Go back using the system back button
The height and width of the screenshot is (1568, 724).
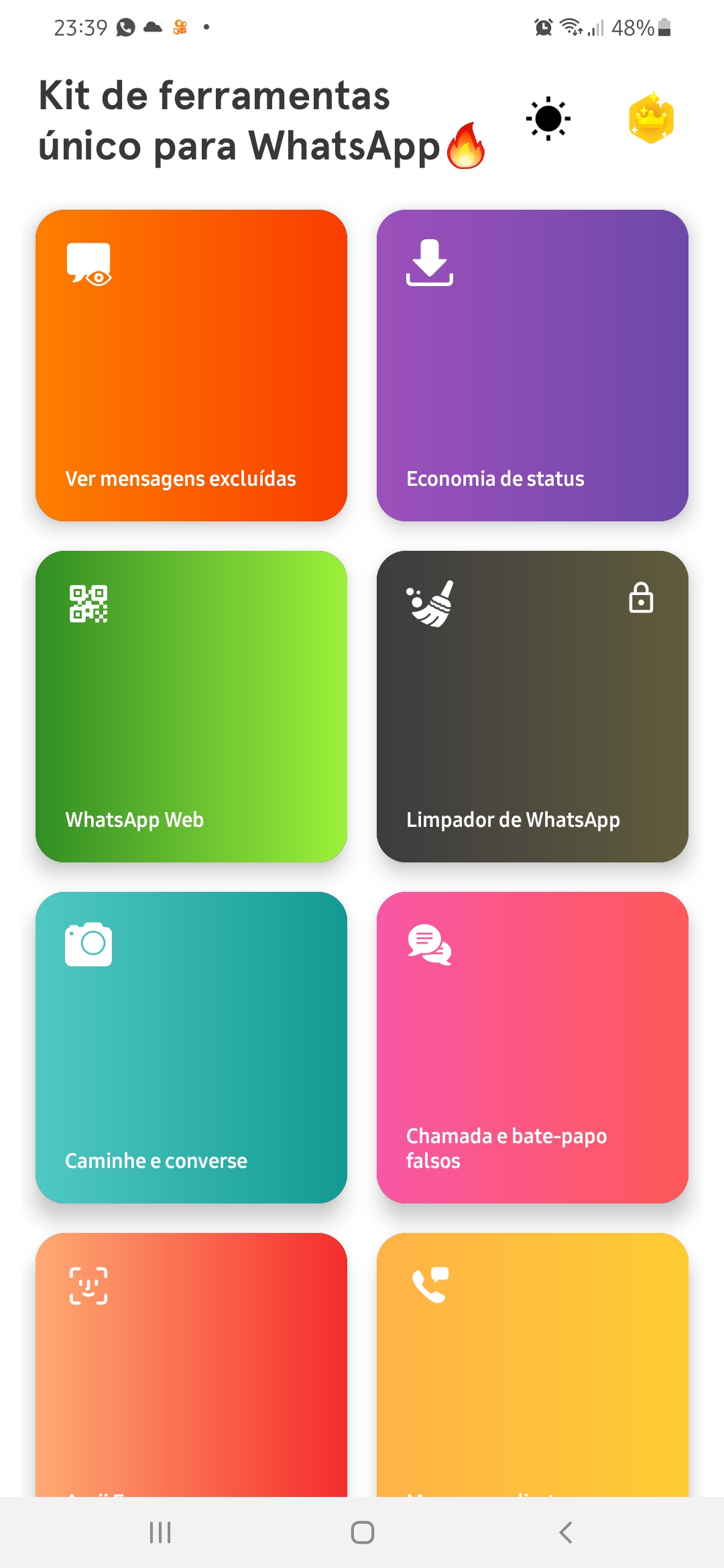click(x=565, y=1532)
